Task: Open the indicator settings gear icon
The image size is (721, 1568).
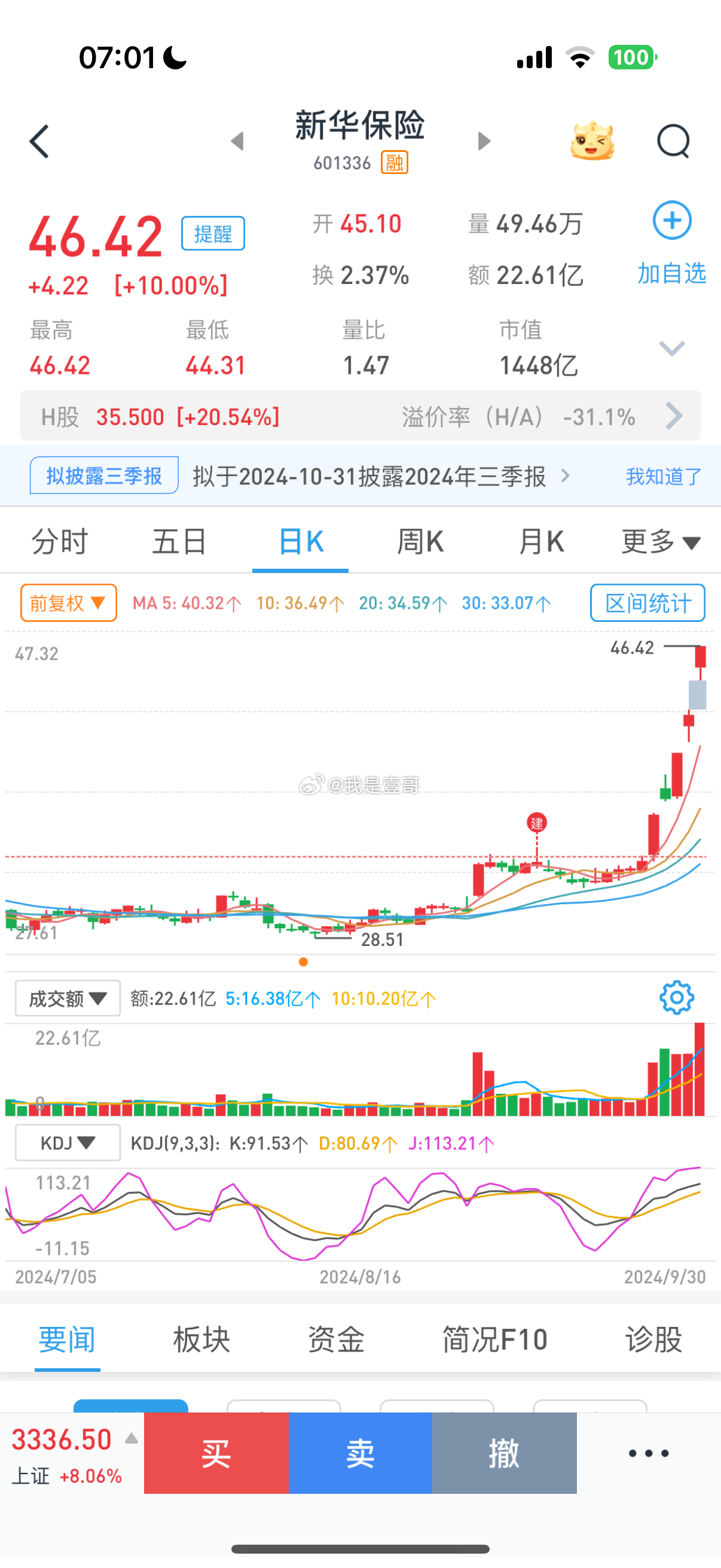Action: tap(677, 997)
